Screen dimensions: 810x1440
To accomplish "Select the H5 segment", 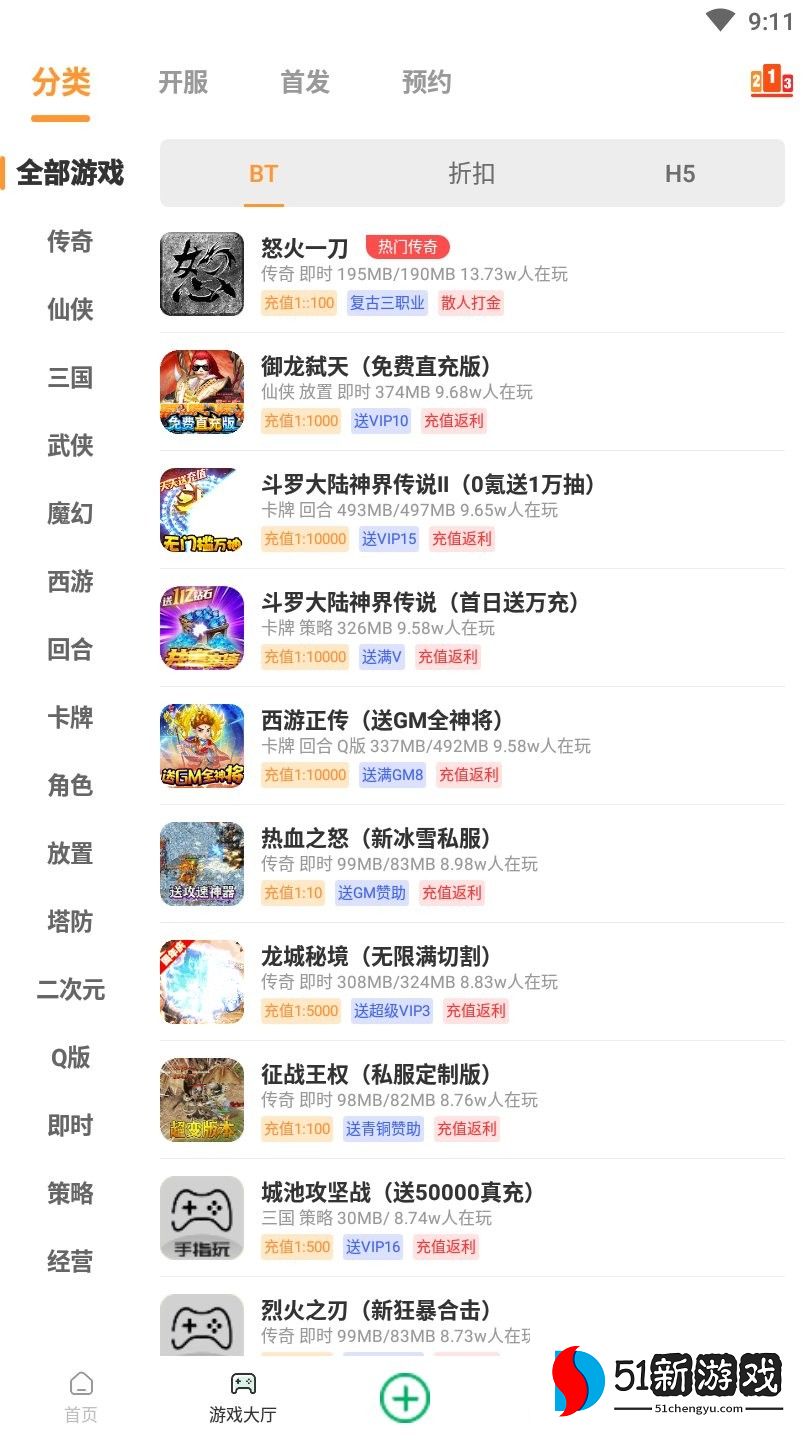I will pos(680,174).
